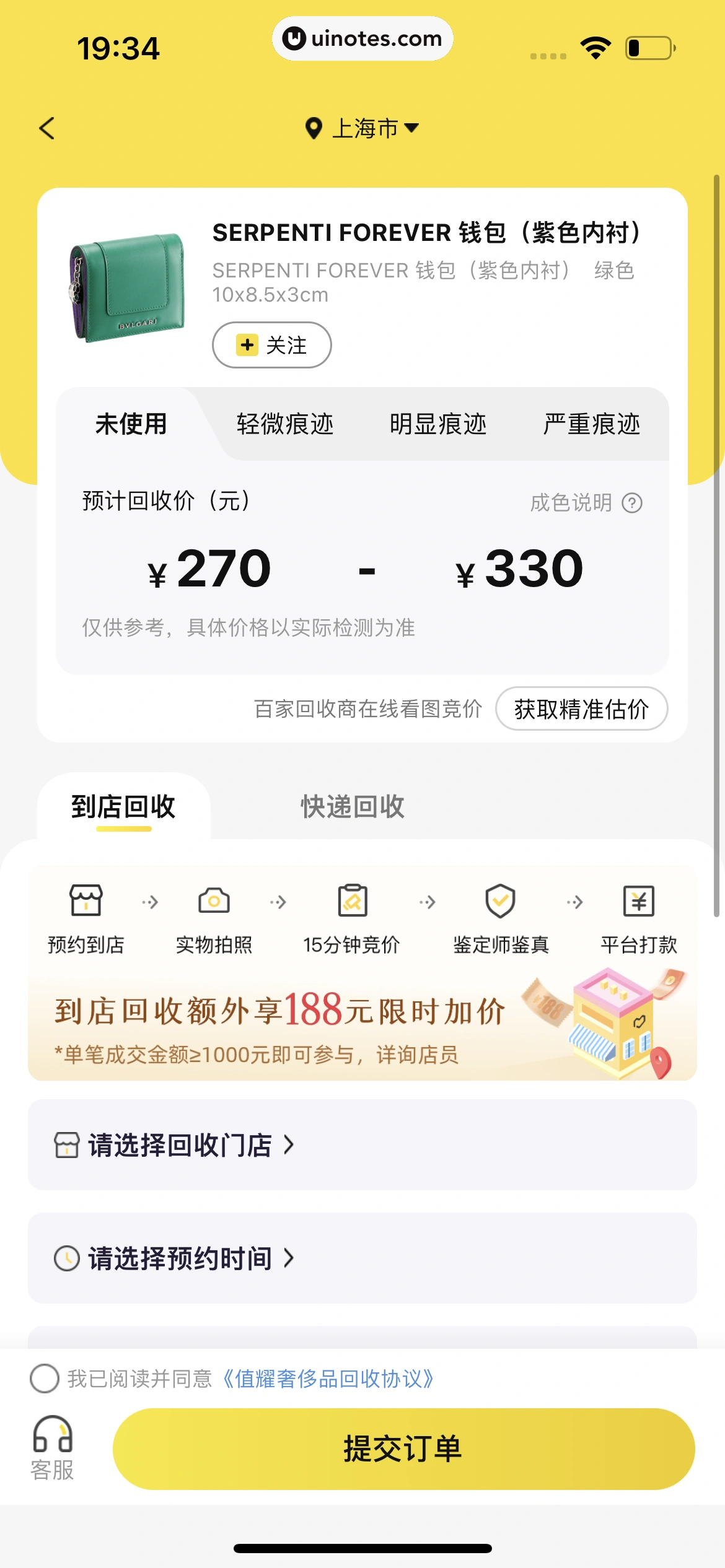Tap the 关注 follow button

pyautogui.click(x=271, y=345)
